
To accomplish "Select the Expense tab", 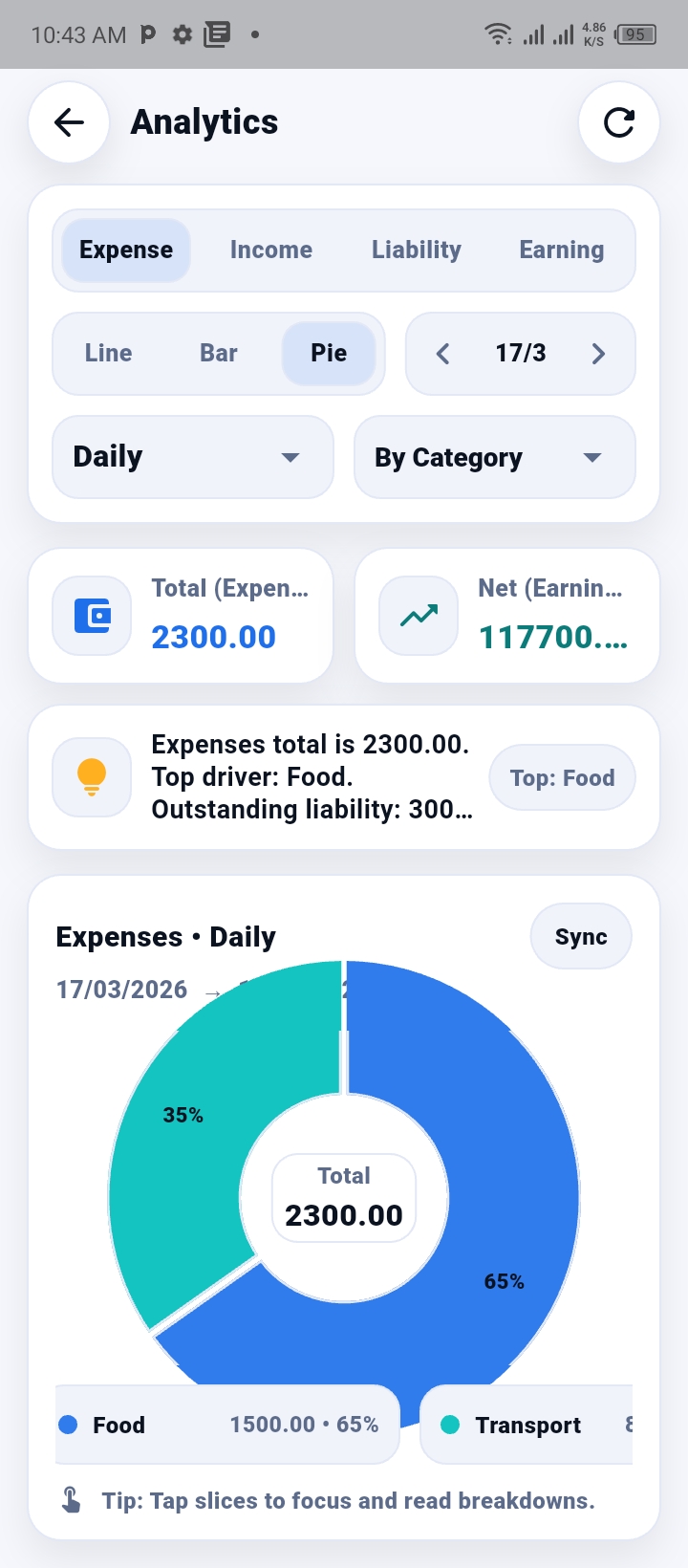I will tap(126, 250).
